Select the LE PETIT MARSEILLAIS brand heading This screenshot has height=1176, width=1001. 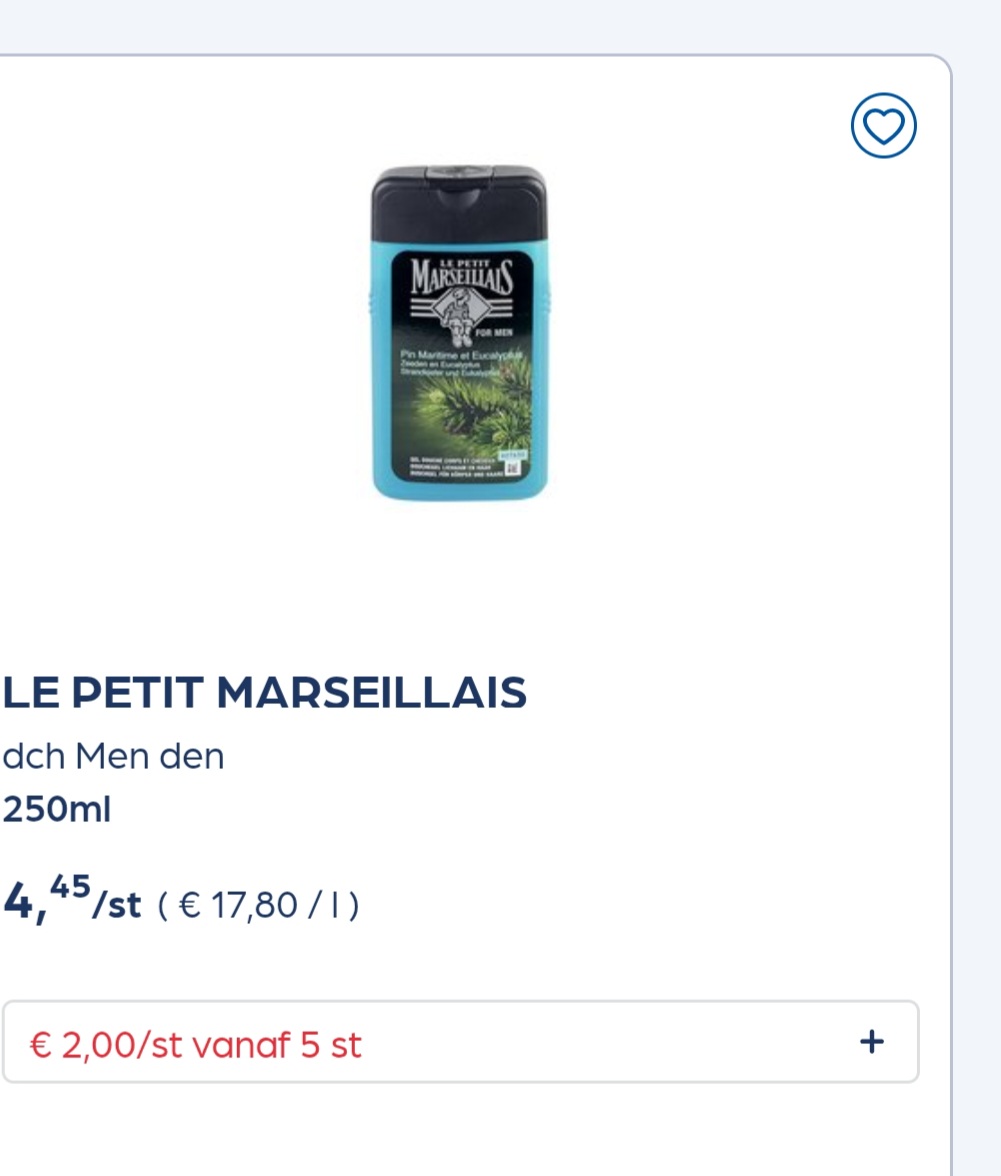click(265, 691)
